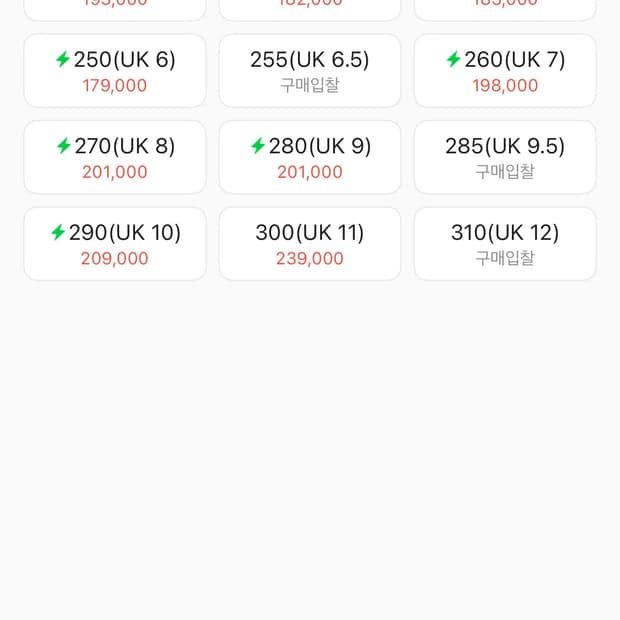Choose size 280 (UK 9)
Image resolution: width=620 pixels, height=620 pixels.
310,158
